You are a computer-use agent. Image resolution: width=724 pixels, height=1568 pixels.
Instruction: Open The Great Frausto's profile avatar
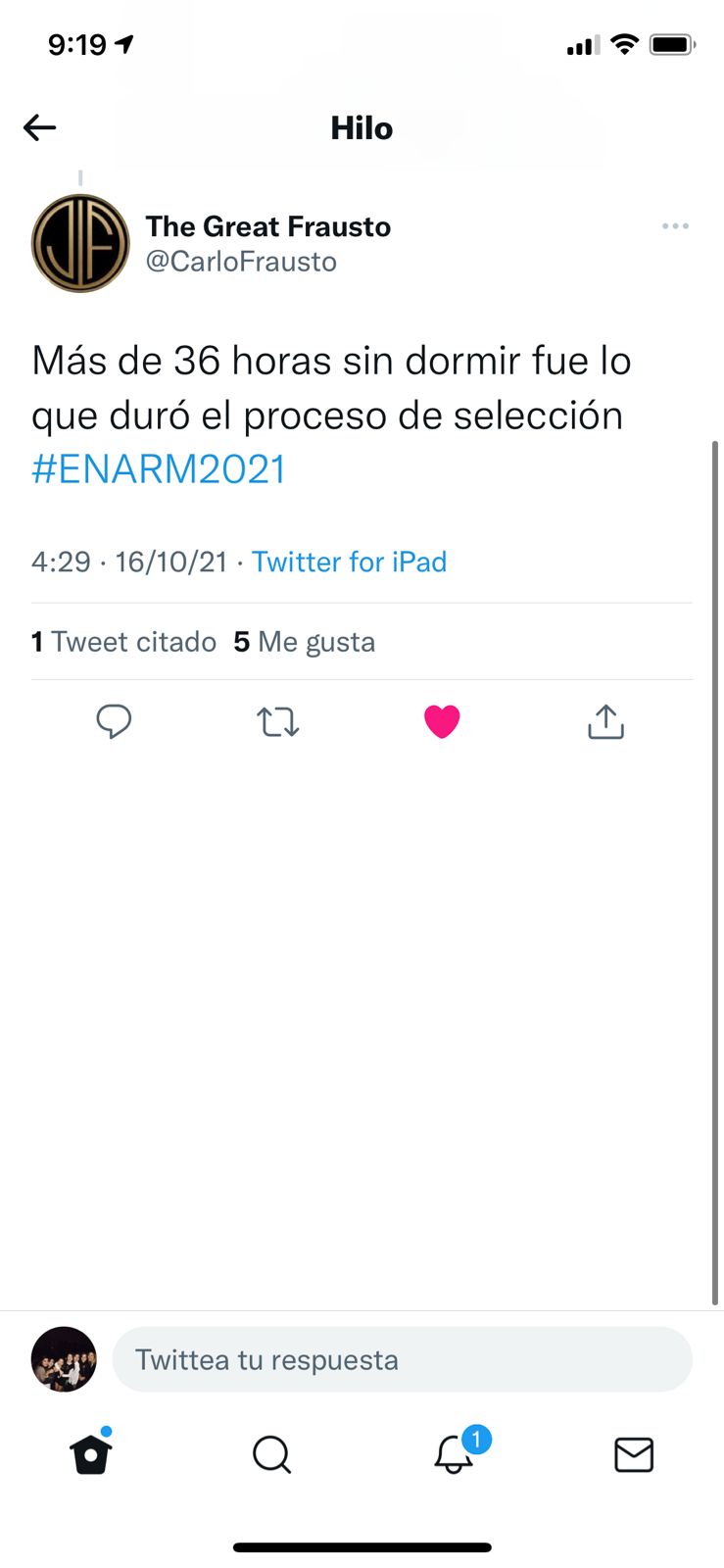point(80,244)
